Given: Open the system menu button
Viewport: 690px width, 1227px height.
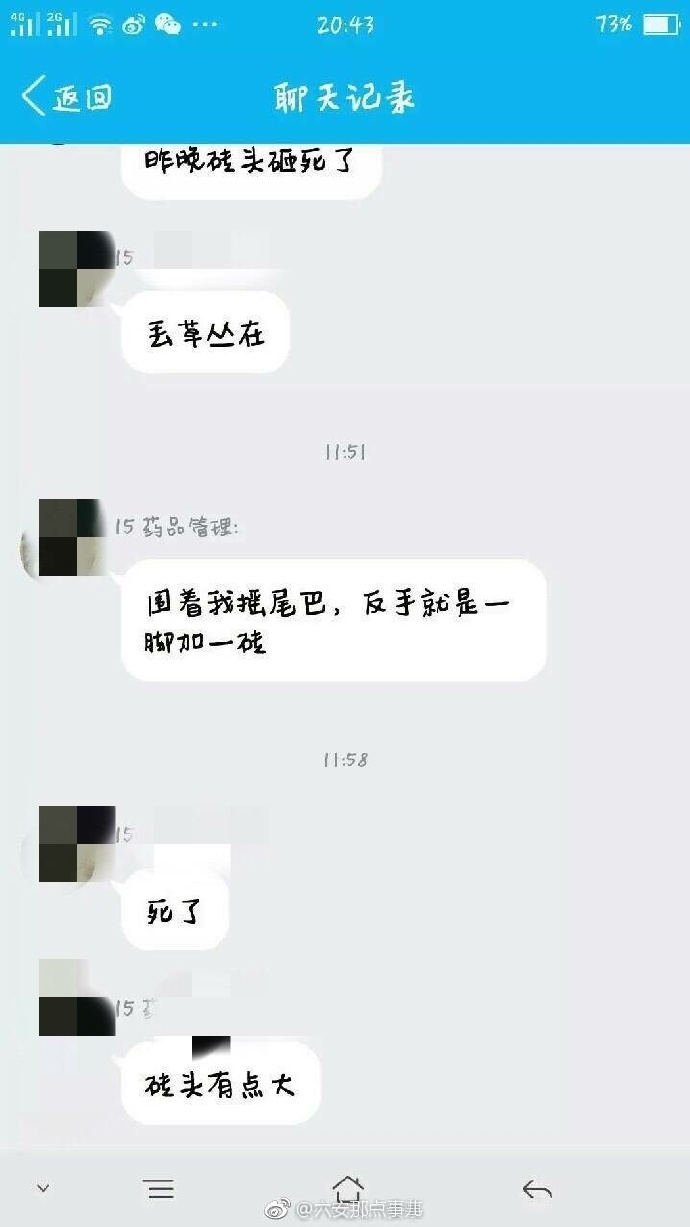Looking at the screenshot, I should pos(159,1189).
